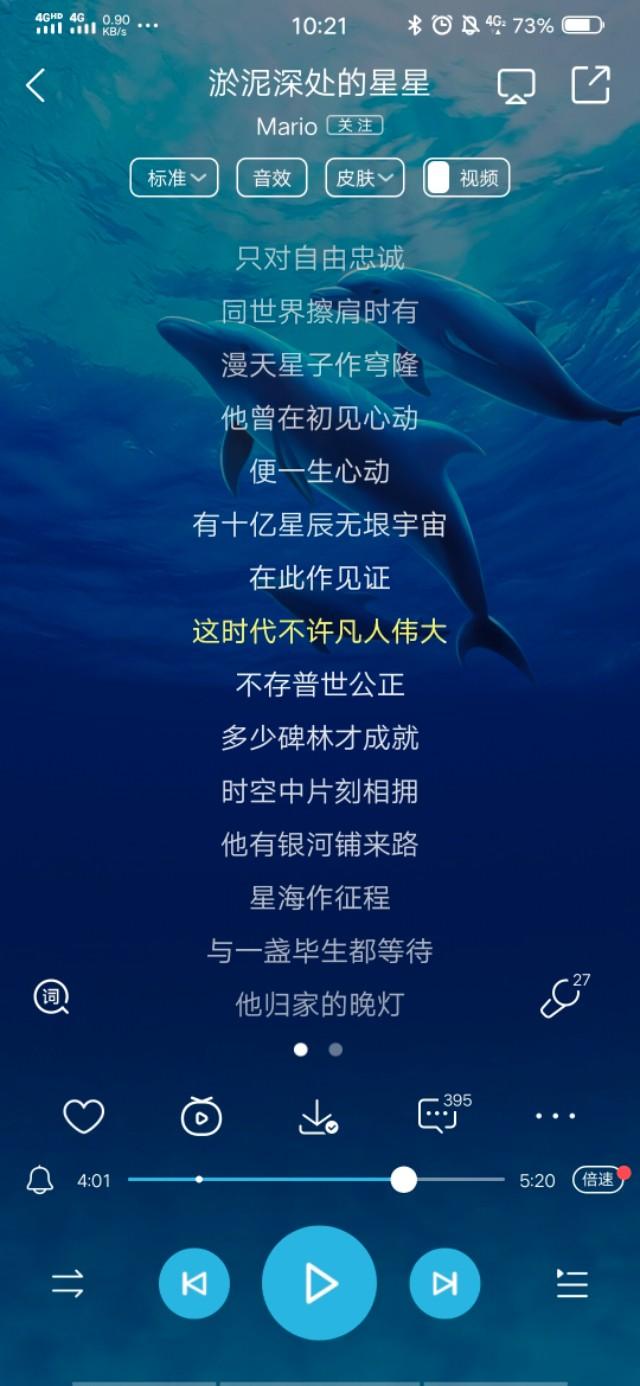Open the lyrics 词 search icon
640x1386 pixels.
coord(51,997)
